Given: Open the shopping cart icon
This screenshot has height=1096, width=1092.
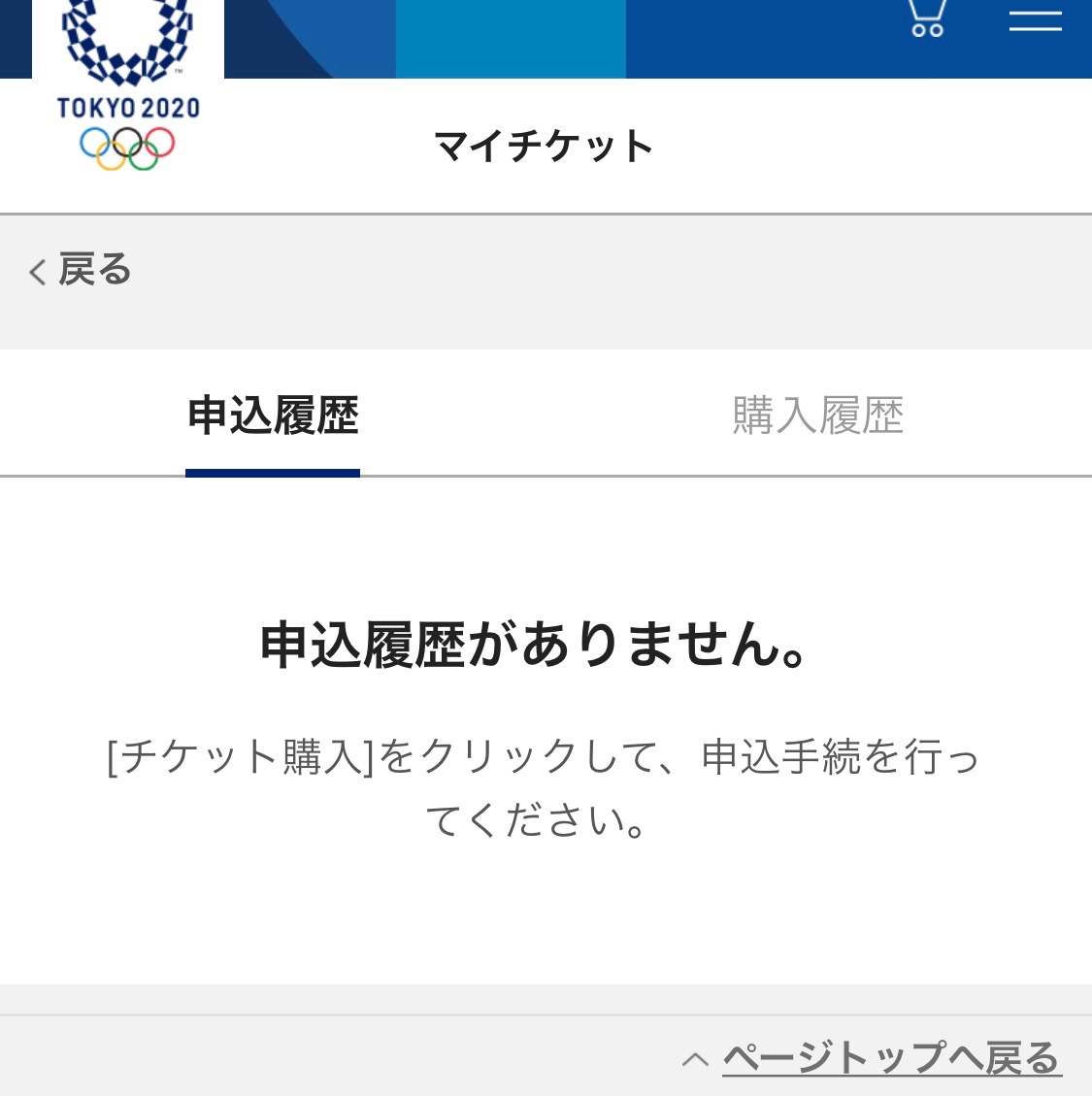Looking at the screenshot, I should pyautogui.click(x=927, y=17).
